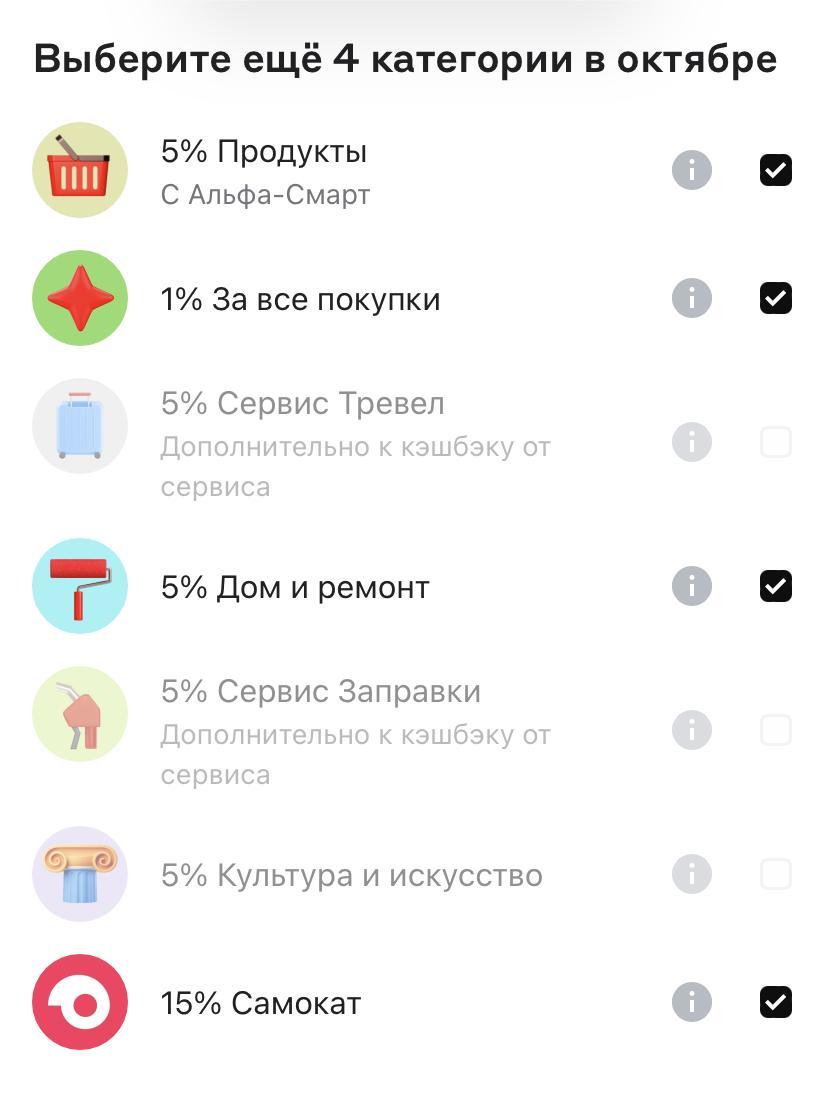
Task: Open info about 5% Культура и искусство
Action: 692,874
